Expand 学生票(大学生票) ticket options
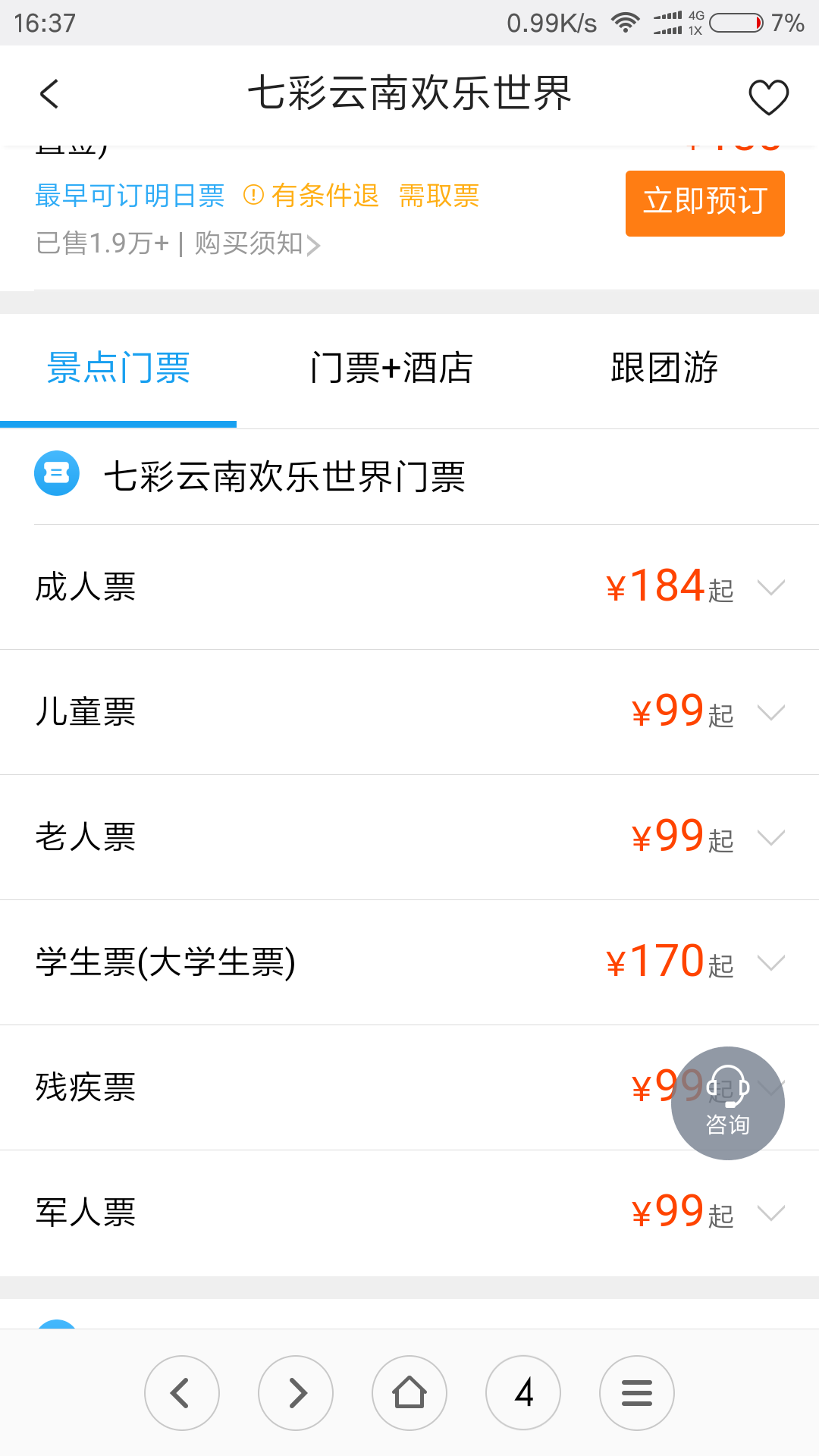This screenshot has height=1456, width=819. 409,962
